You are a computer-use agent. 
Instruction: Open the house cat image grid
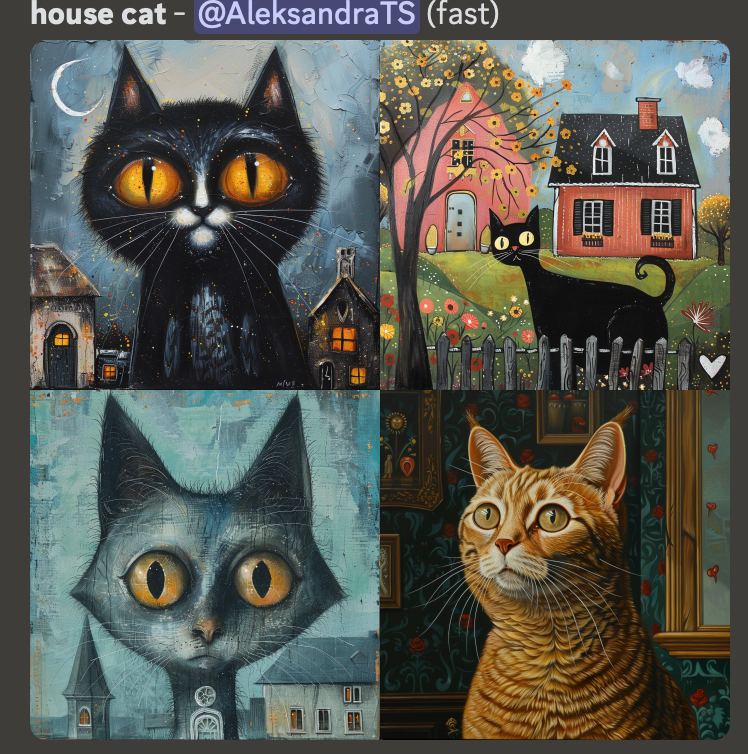tap(380, 390)
